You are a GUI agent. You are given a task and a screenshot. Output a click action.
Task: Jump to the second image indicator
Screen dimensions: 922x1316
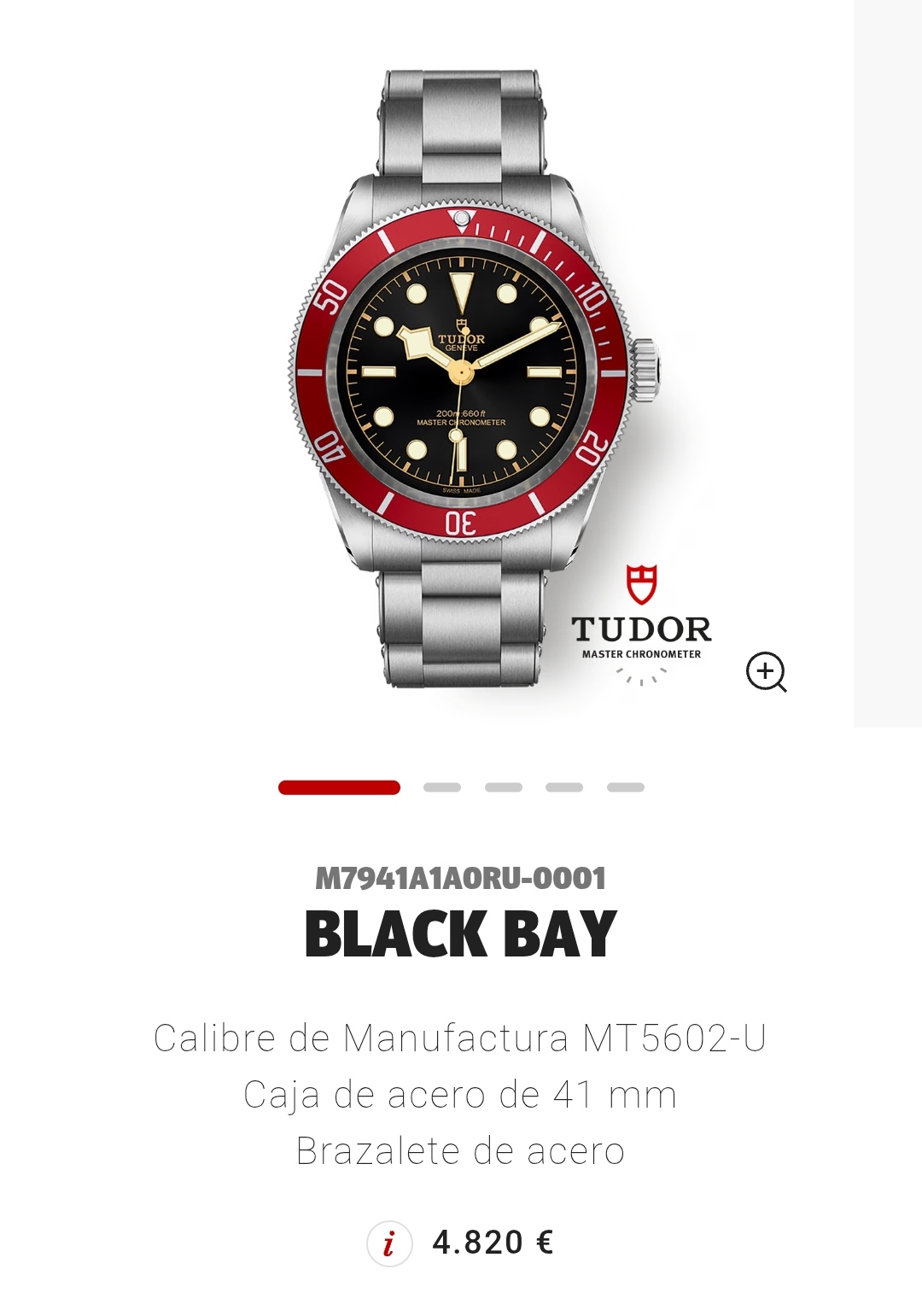[442, 787]
